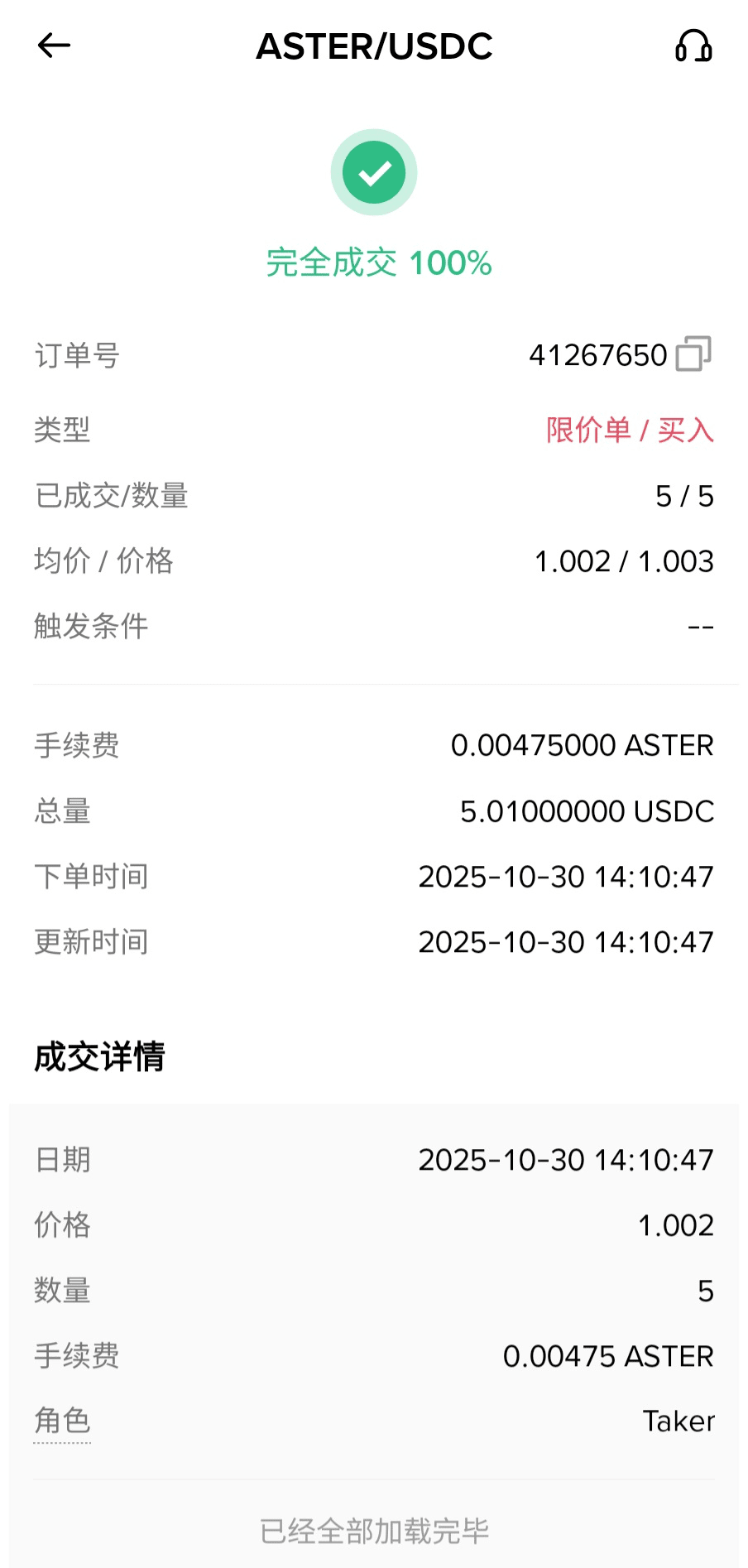
Task: Tap the underlined 角色 label for explanation
Action: (62, 1421)
